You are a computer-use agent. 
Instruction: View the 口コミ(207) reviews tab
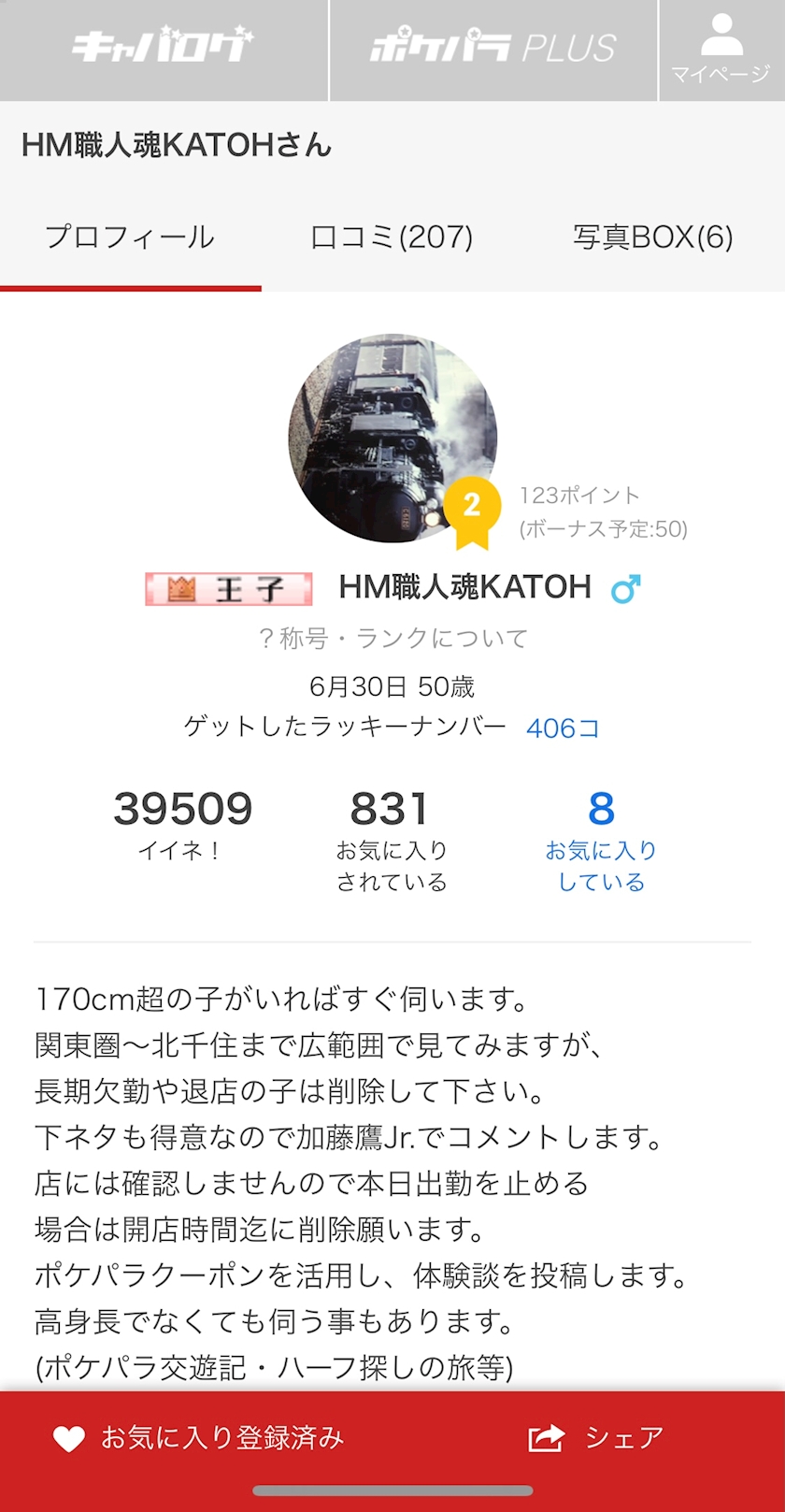tap(392, 238)
